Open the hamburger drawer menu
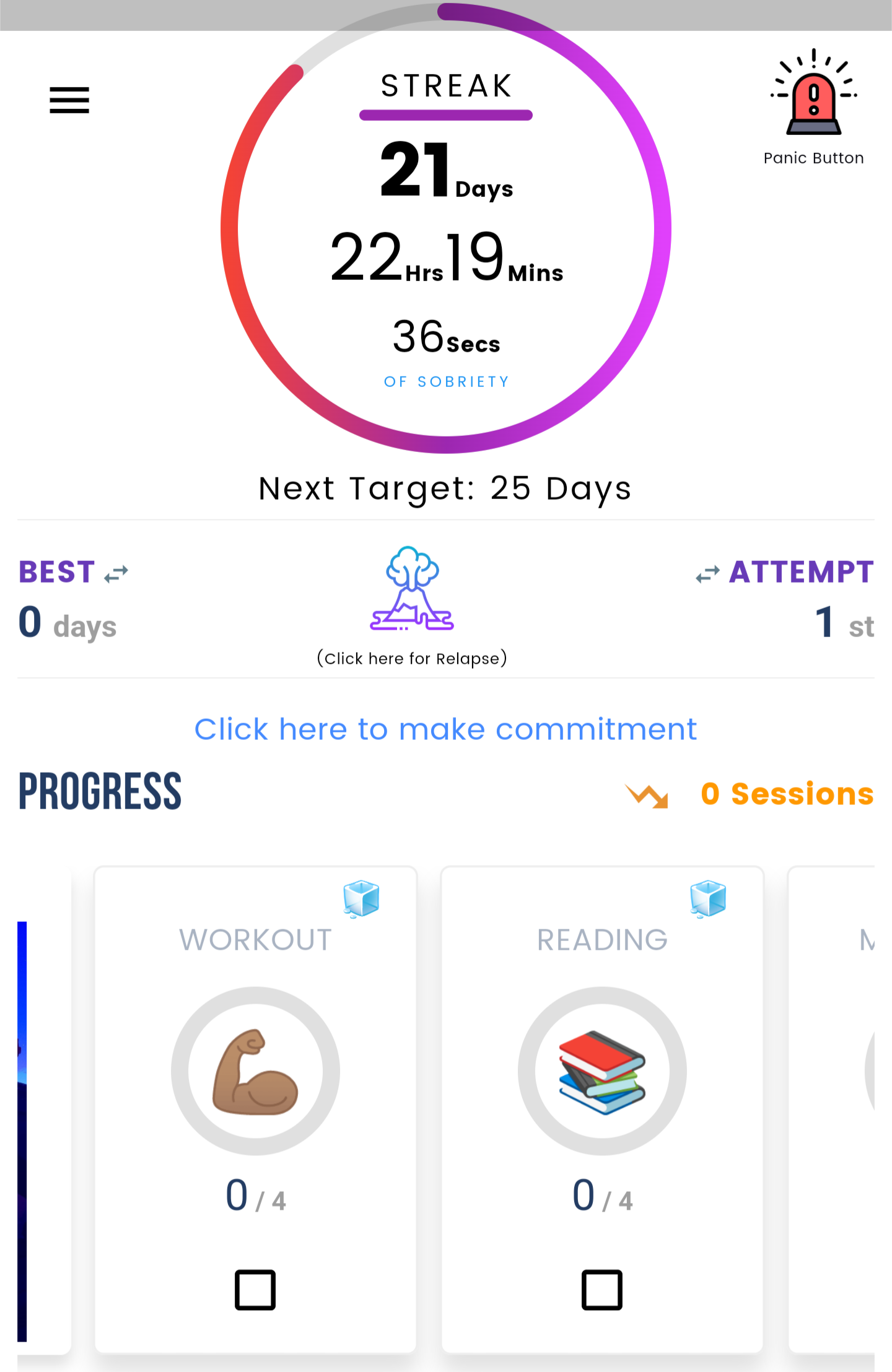This screenshot has height=1372, width=892. coord(69,100)
